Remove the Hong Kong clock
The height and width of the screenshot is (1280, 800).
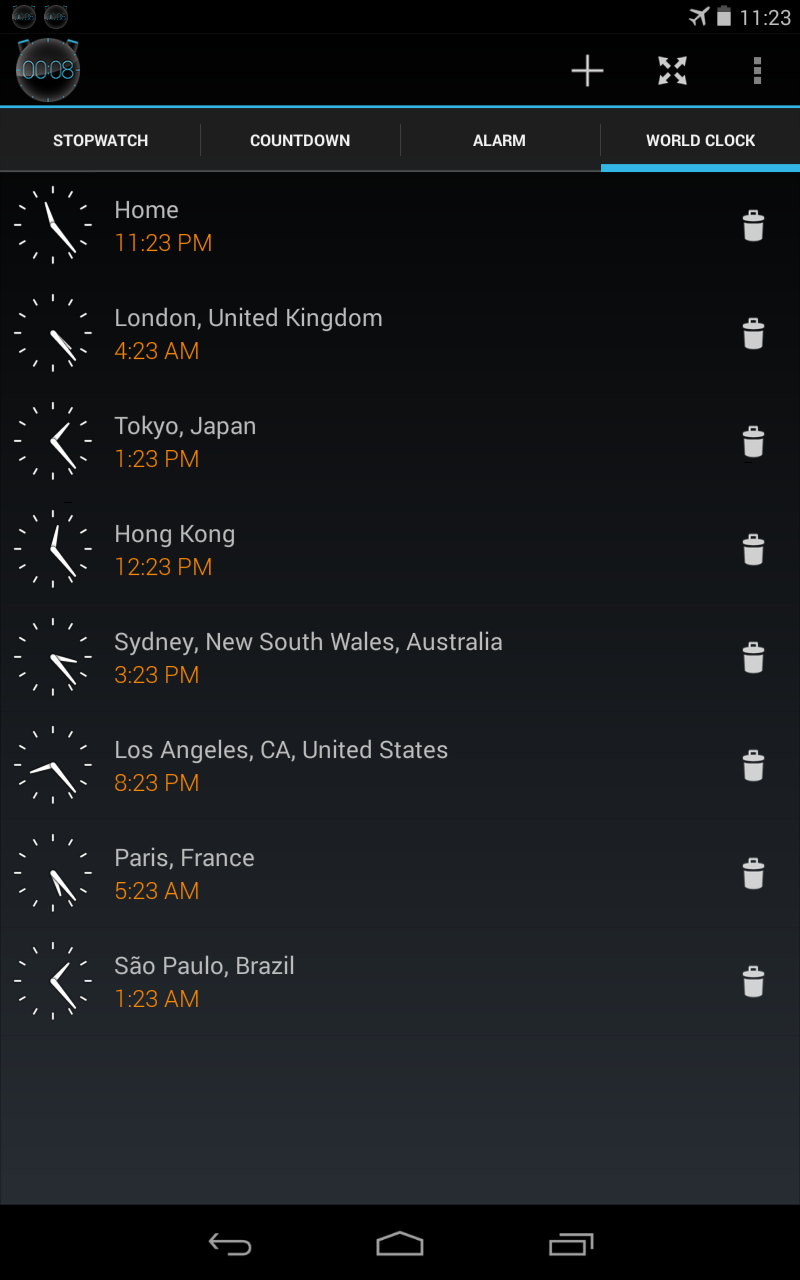753,550
